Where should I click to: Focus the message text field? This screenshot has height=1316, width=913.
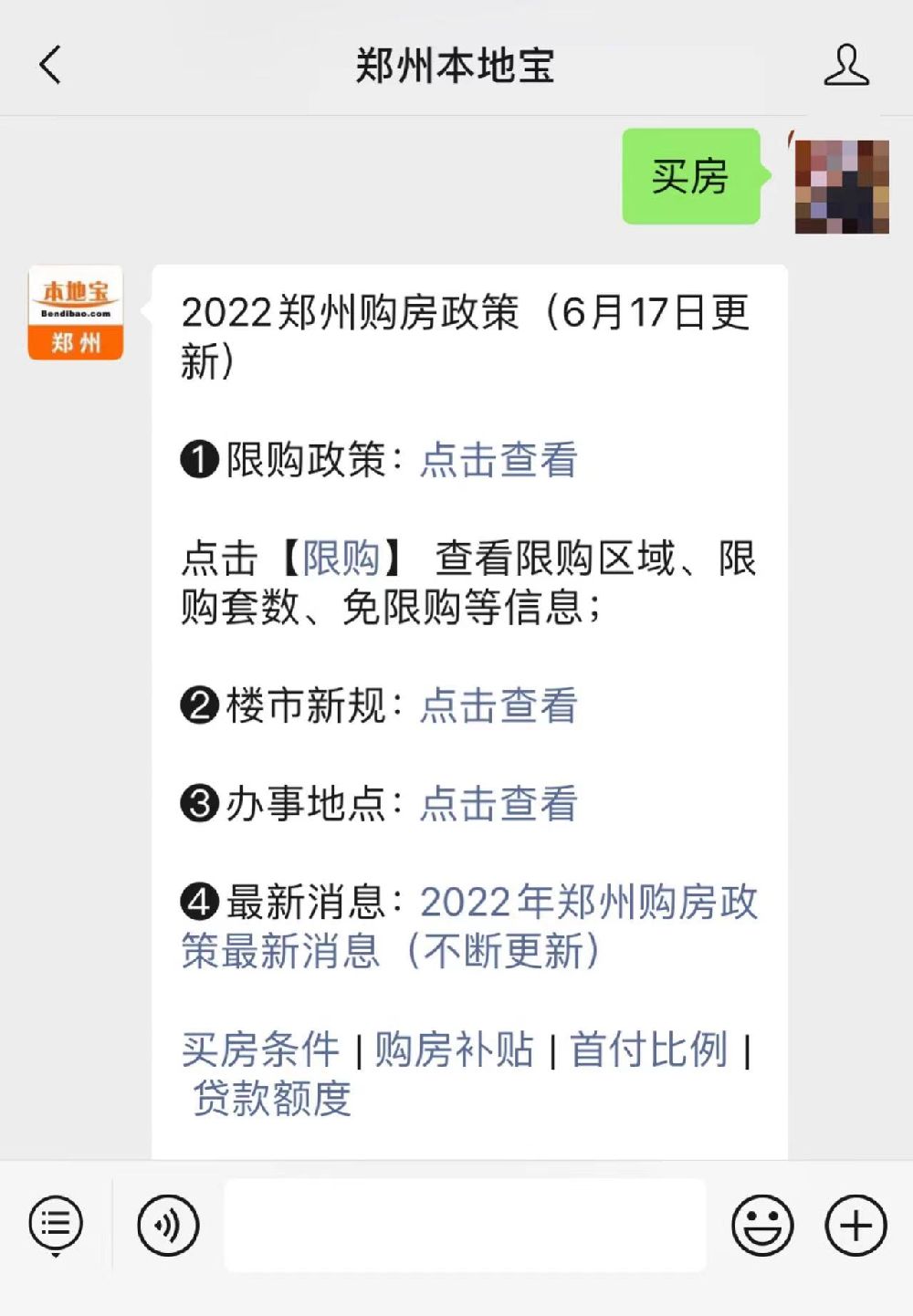pyautogui.click(x=465, y=1225)
